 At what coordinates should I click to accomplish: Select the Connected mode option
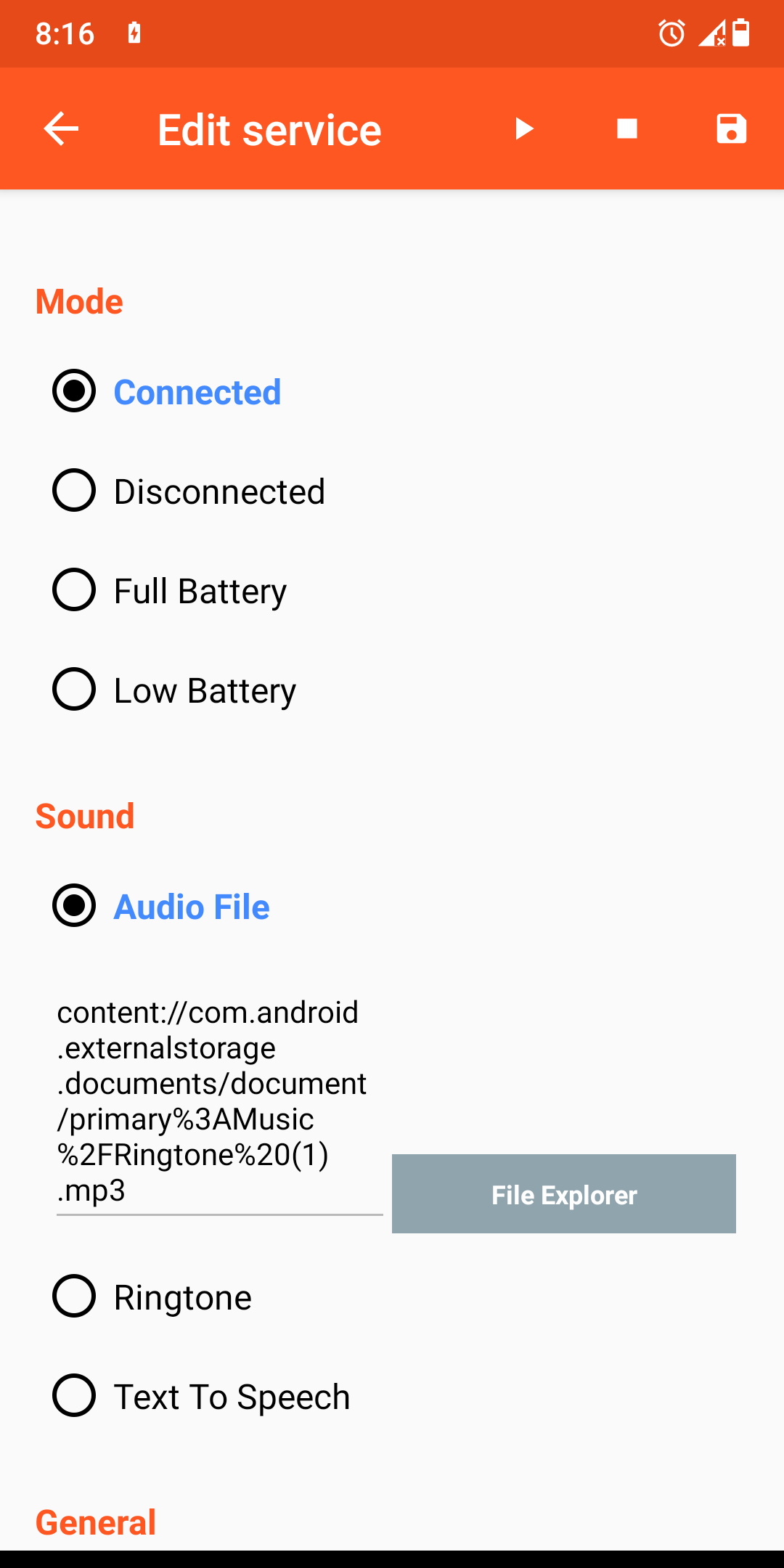pyautogui.click(x=73, y=391)
